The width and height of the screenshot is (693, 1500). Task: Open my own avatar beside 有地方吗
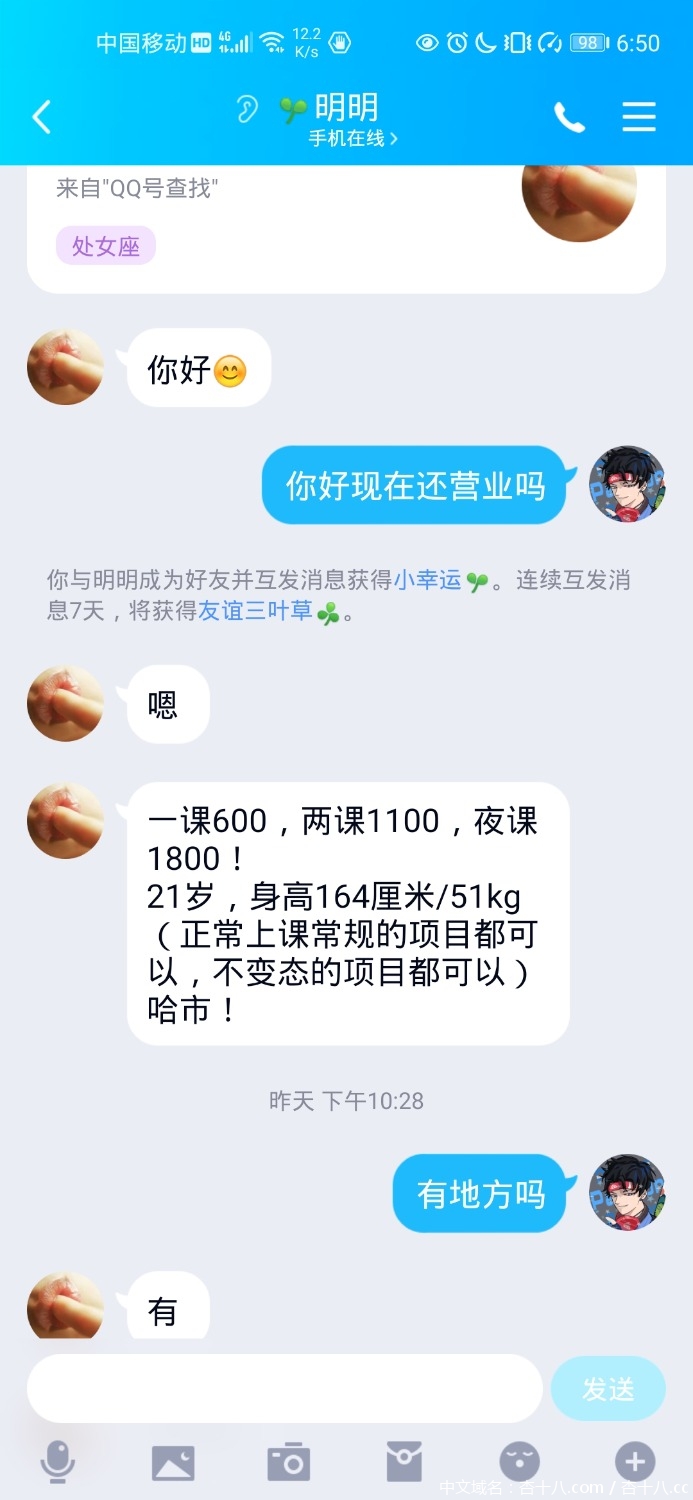(628, 1192)
